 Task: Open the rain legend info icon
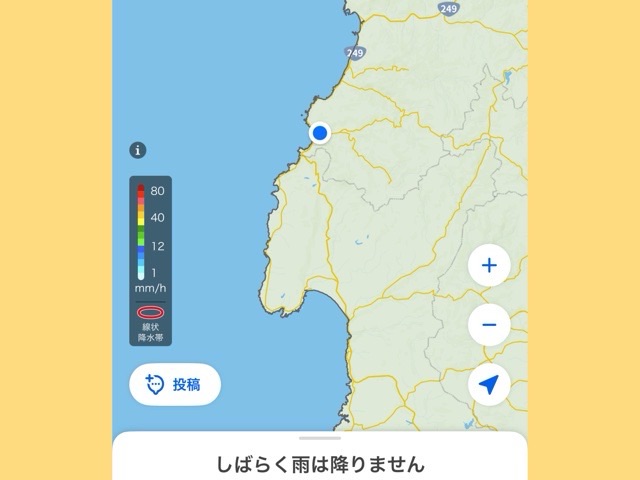138,151
